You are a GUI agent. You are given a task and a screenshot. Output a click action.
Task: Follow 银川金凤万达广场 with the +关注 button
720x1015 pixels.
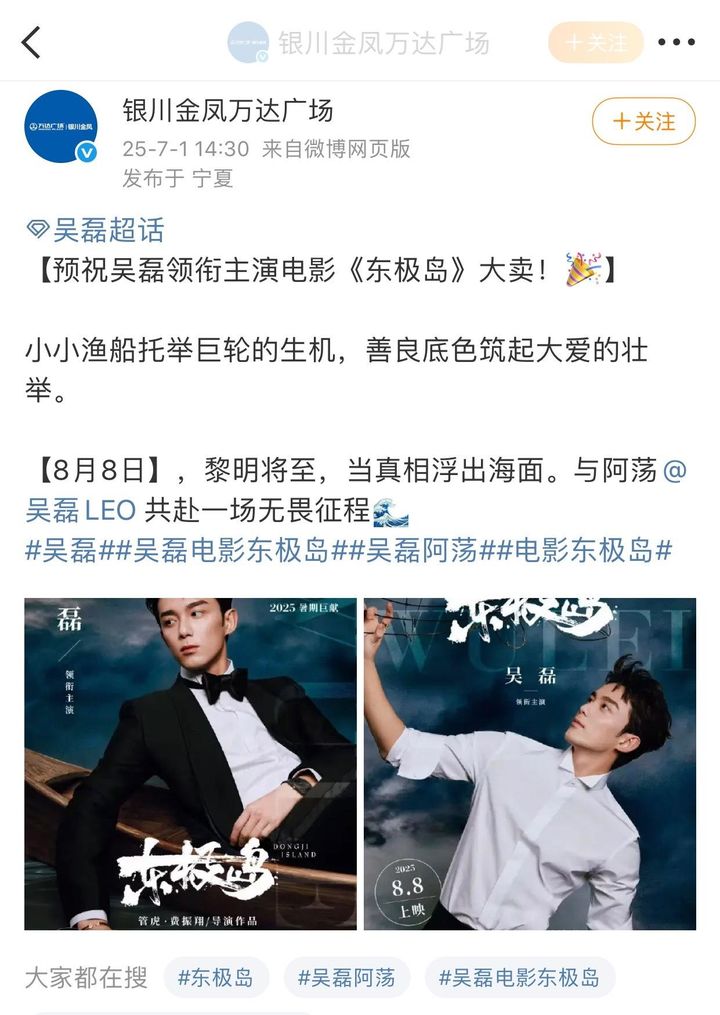(x=644, y=122)
